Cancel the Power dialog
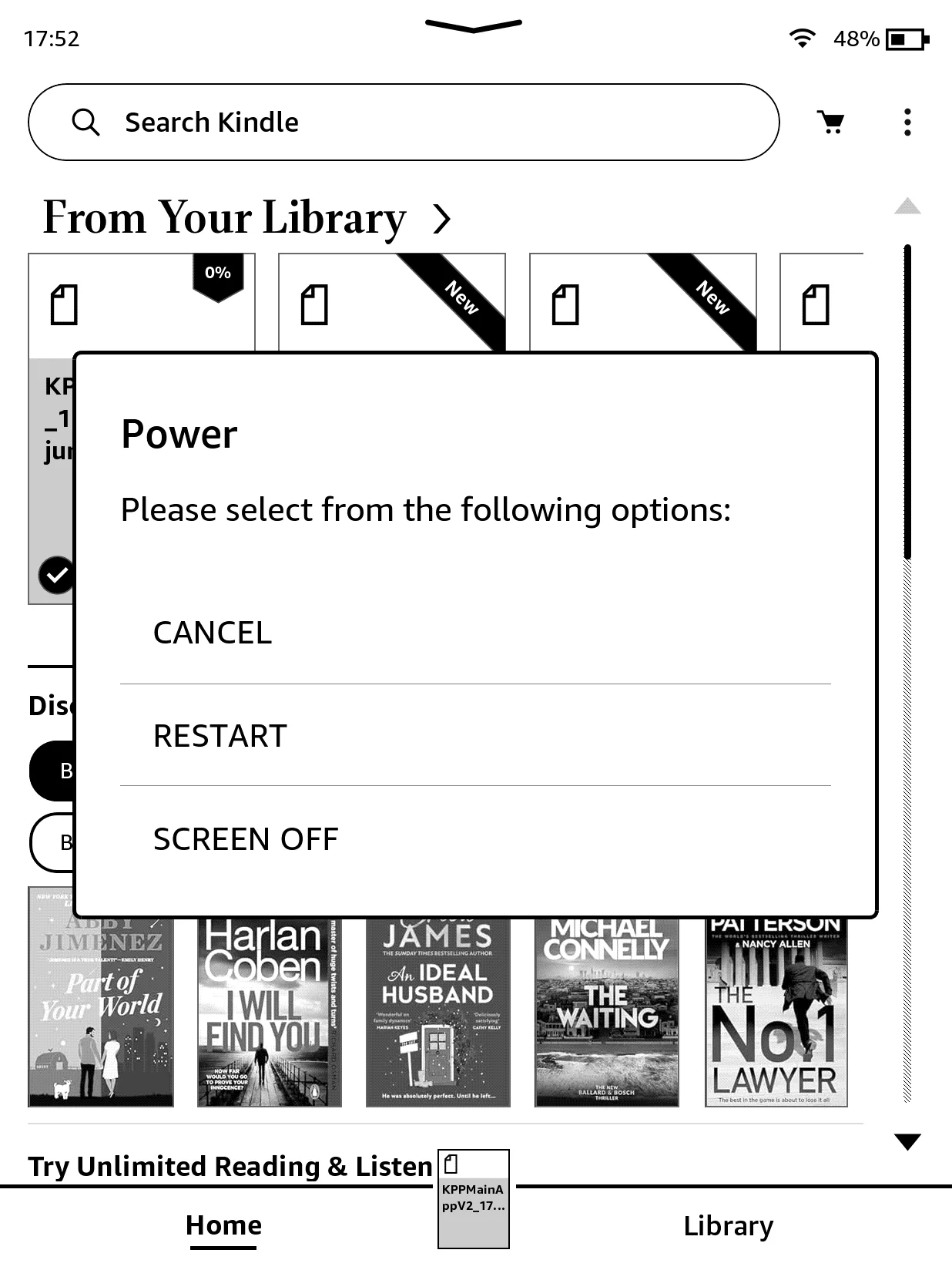 pos(213,633)
